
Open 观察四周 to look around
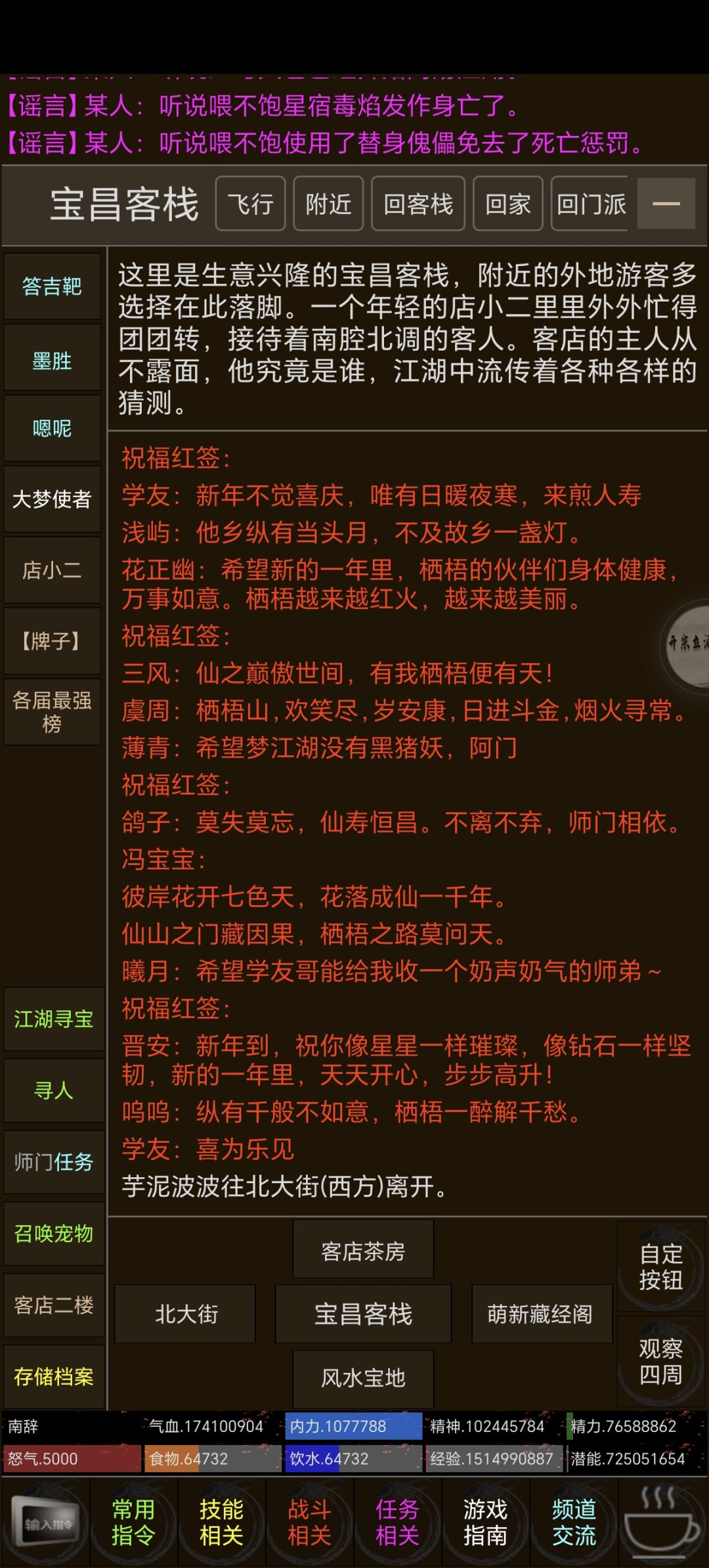[x=661, y=1361]
